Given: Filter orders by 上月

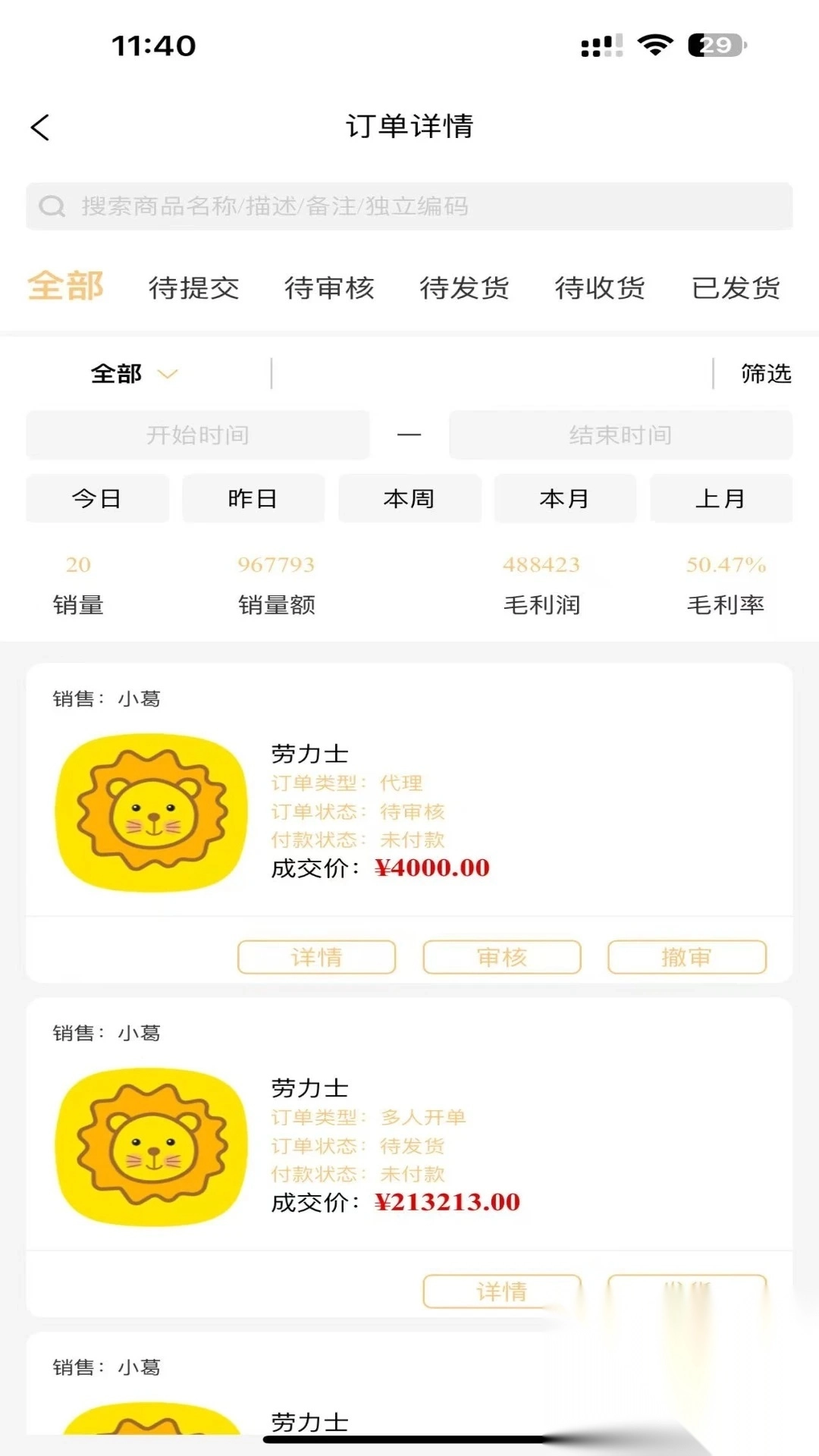Looking at the screenshot, I should pos(720,499).
